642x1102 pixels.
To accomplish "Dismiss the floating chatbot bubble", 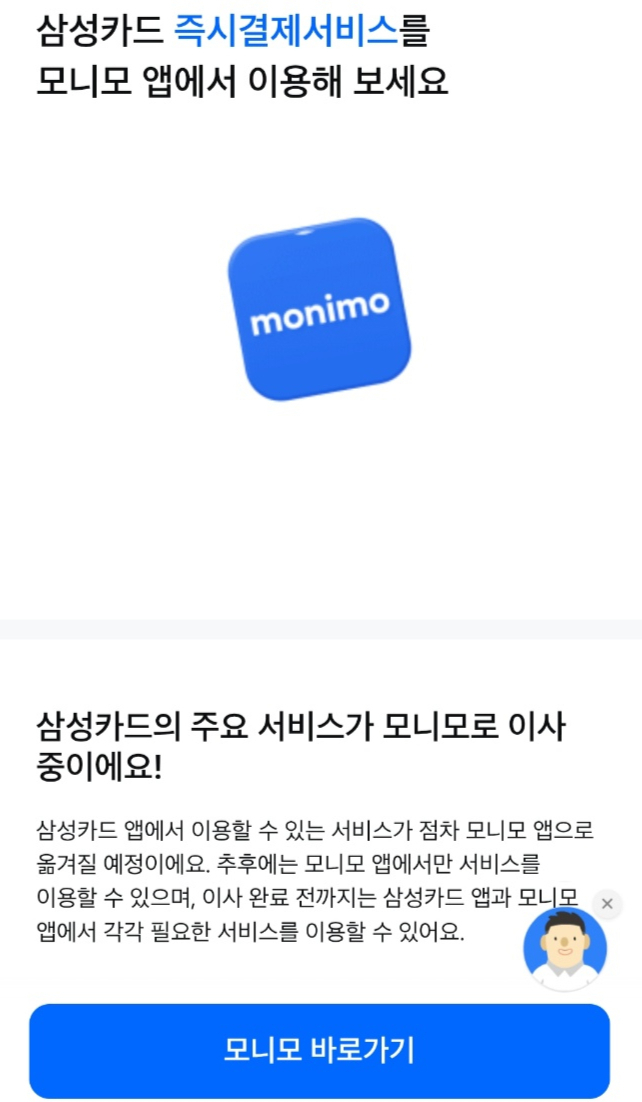I will click(x=606, y=904).
